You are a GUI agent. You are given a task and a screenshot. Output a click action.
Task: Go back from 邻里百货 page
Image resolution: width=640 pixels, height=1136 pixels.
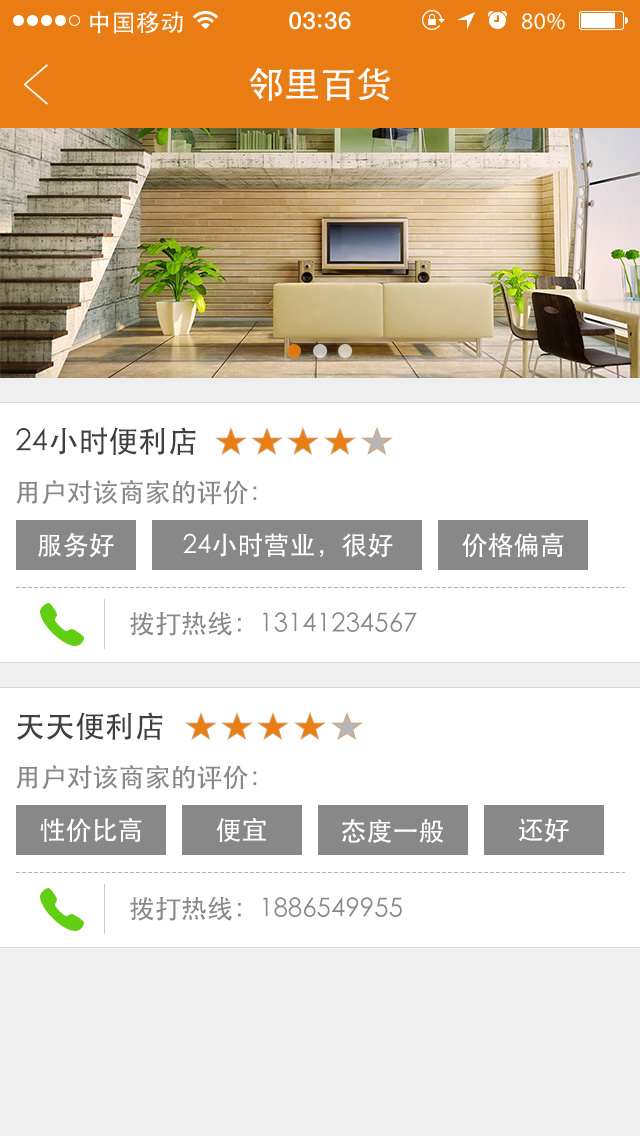coord(36,85)
